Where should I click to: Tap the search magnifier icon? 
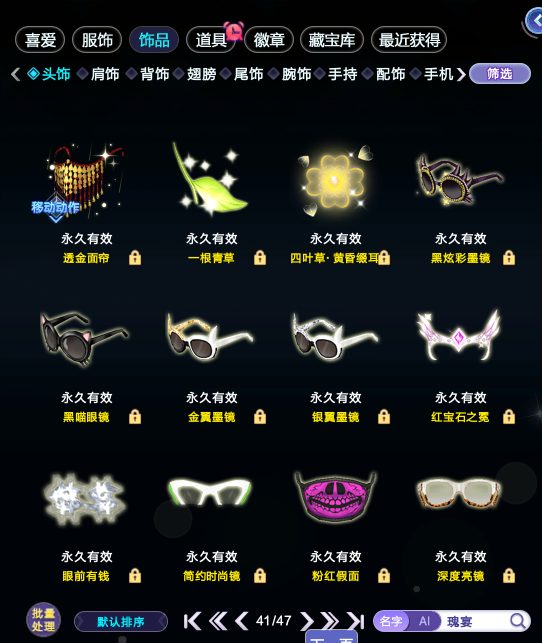[x=518, y=621]
